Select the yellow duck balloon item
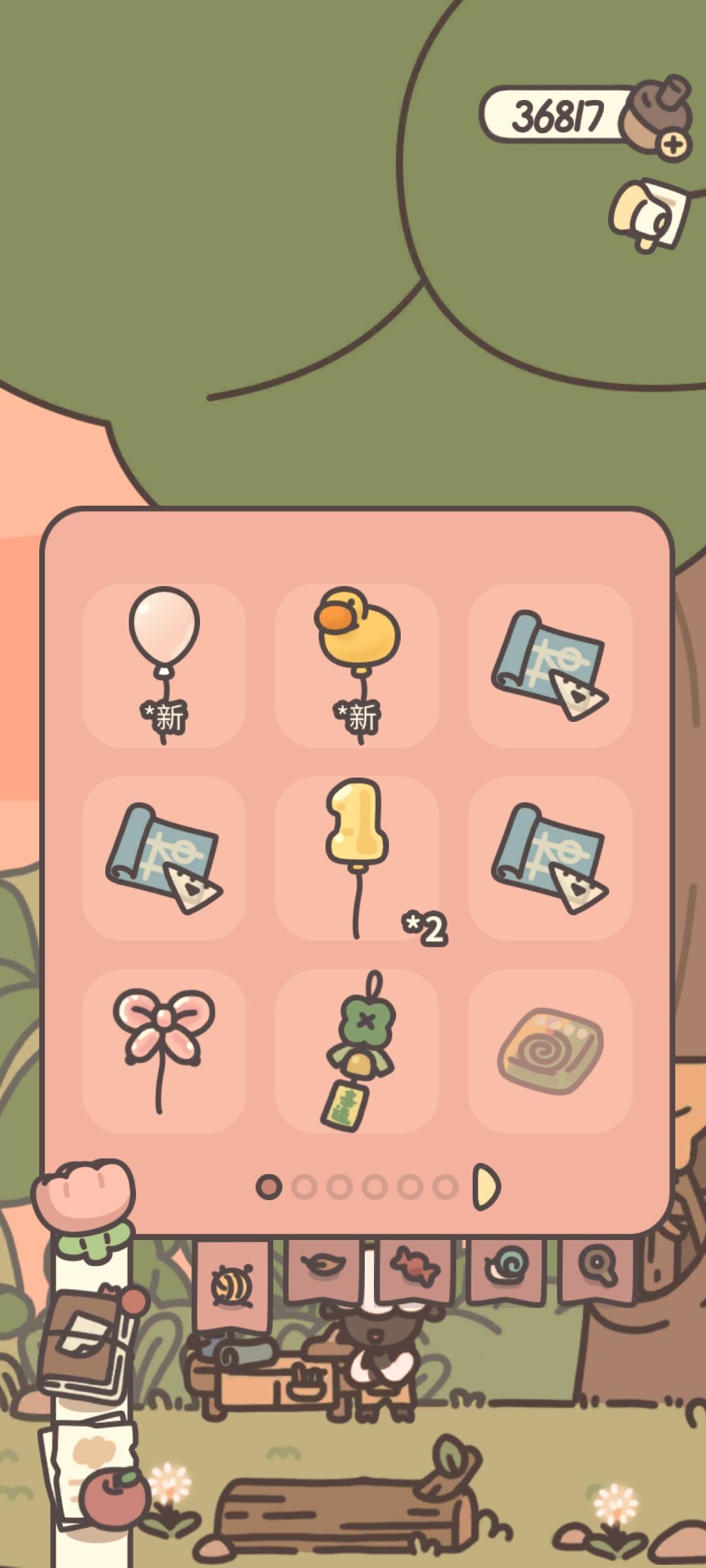This screenshot has width=706, height=1568. (357, 665)
